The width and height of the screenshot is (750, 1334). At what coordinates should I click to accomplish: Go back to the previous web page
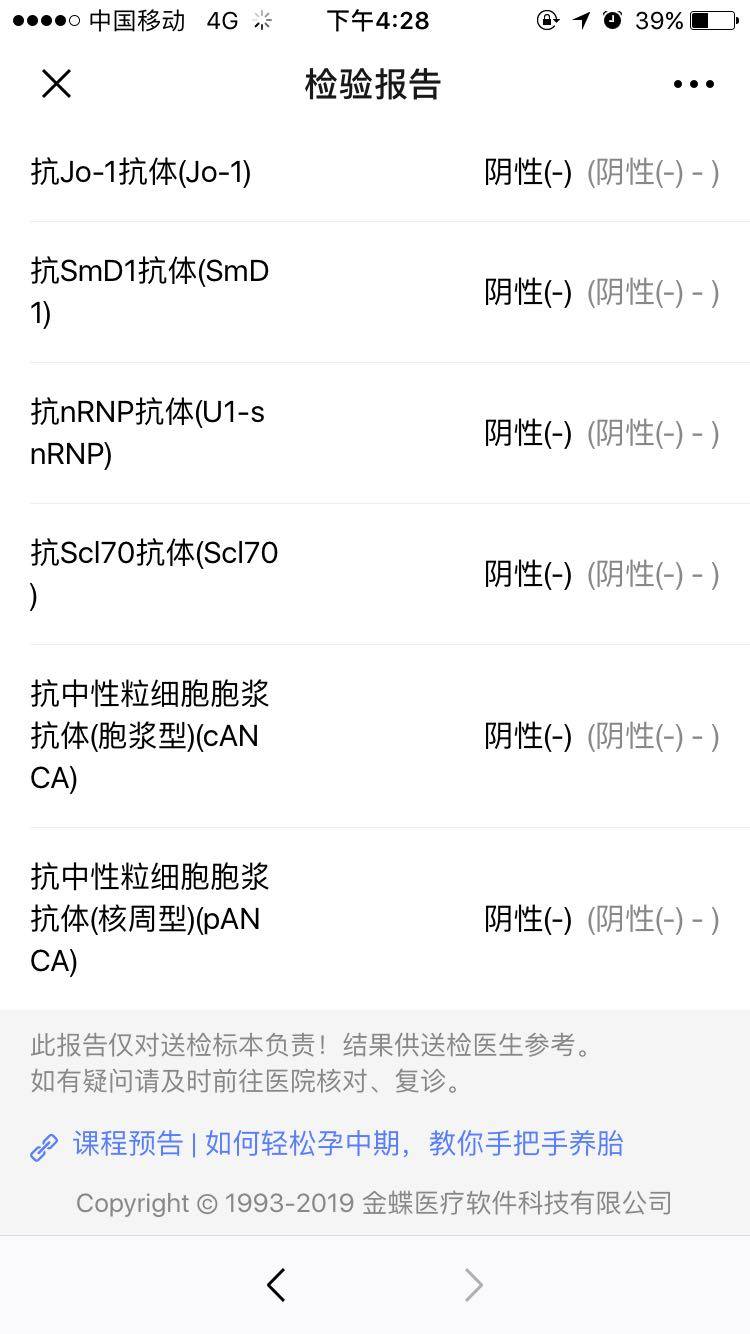point(277,1285)
